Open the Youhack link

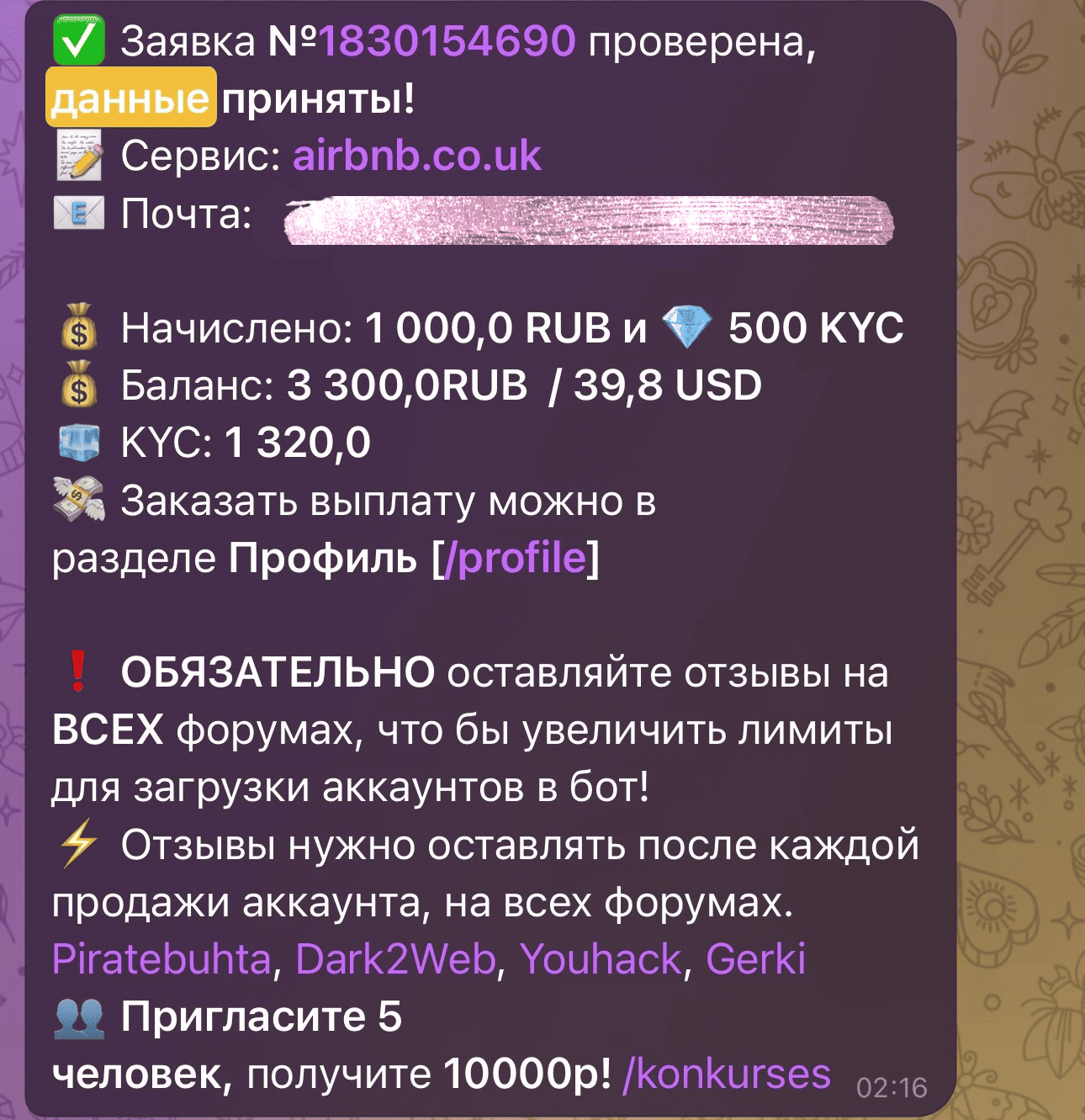tap(600, 959)
